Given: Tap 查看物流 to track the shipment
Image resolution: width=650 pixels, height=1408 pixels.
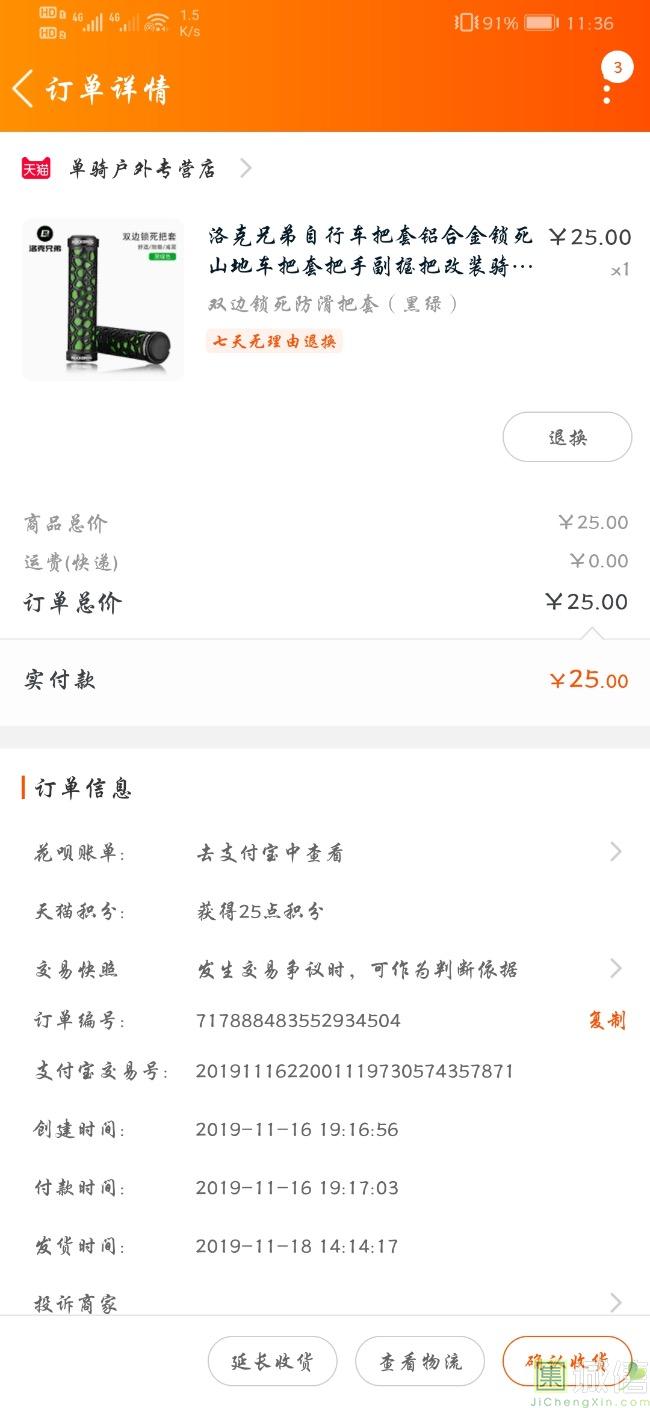Looking at the screenshot, I should tap(420, 1362).
